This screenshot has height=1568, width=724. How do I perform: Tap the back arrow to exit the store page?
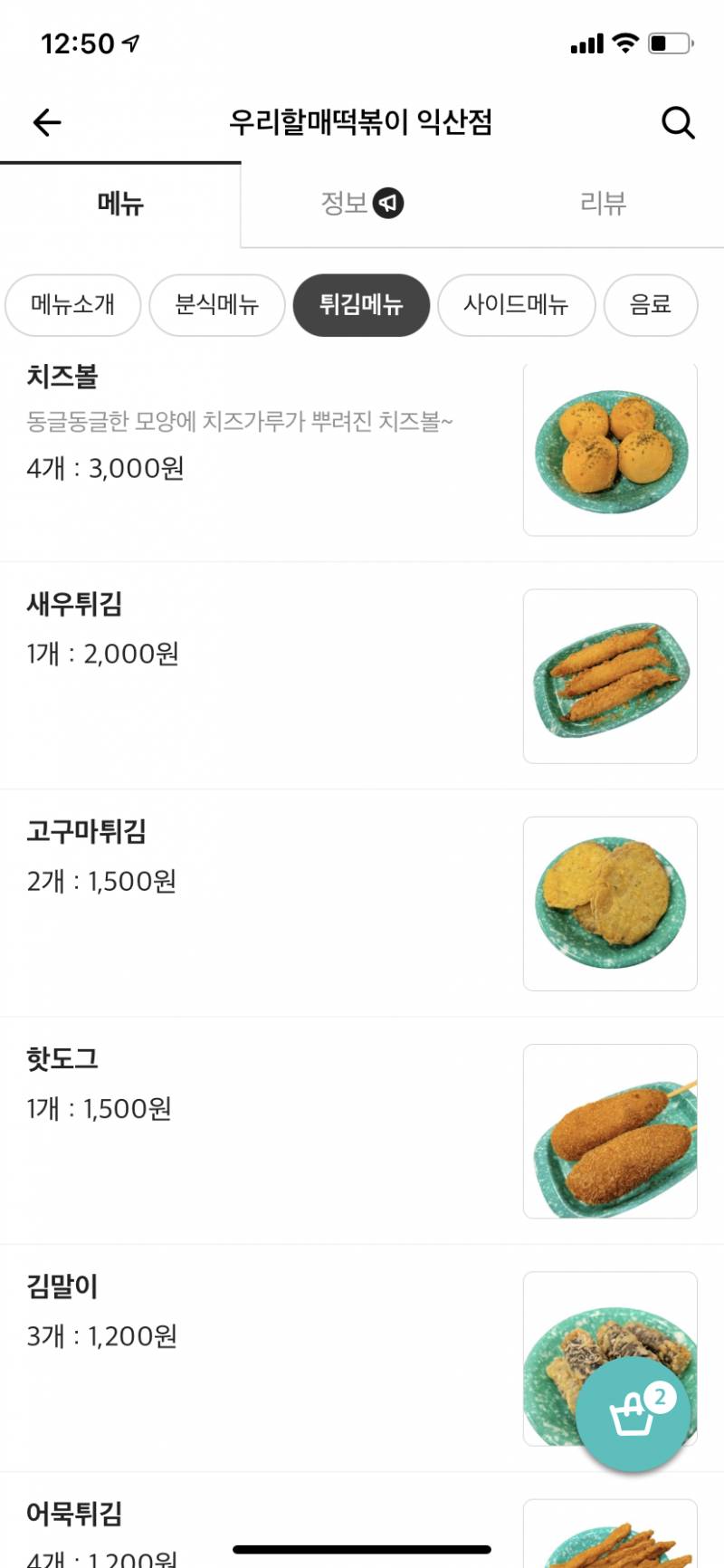[x=46, y=122]
